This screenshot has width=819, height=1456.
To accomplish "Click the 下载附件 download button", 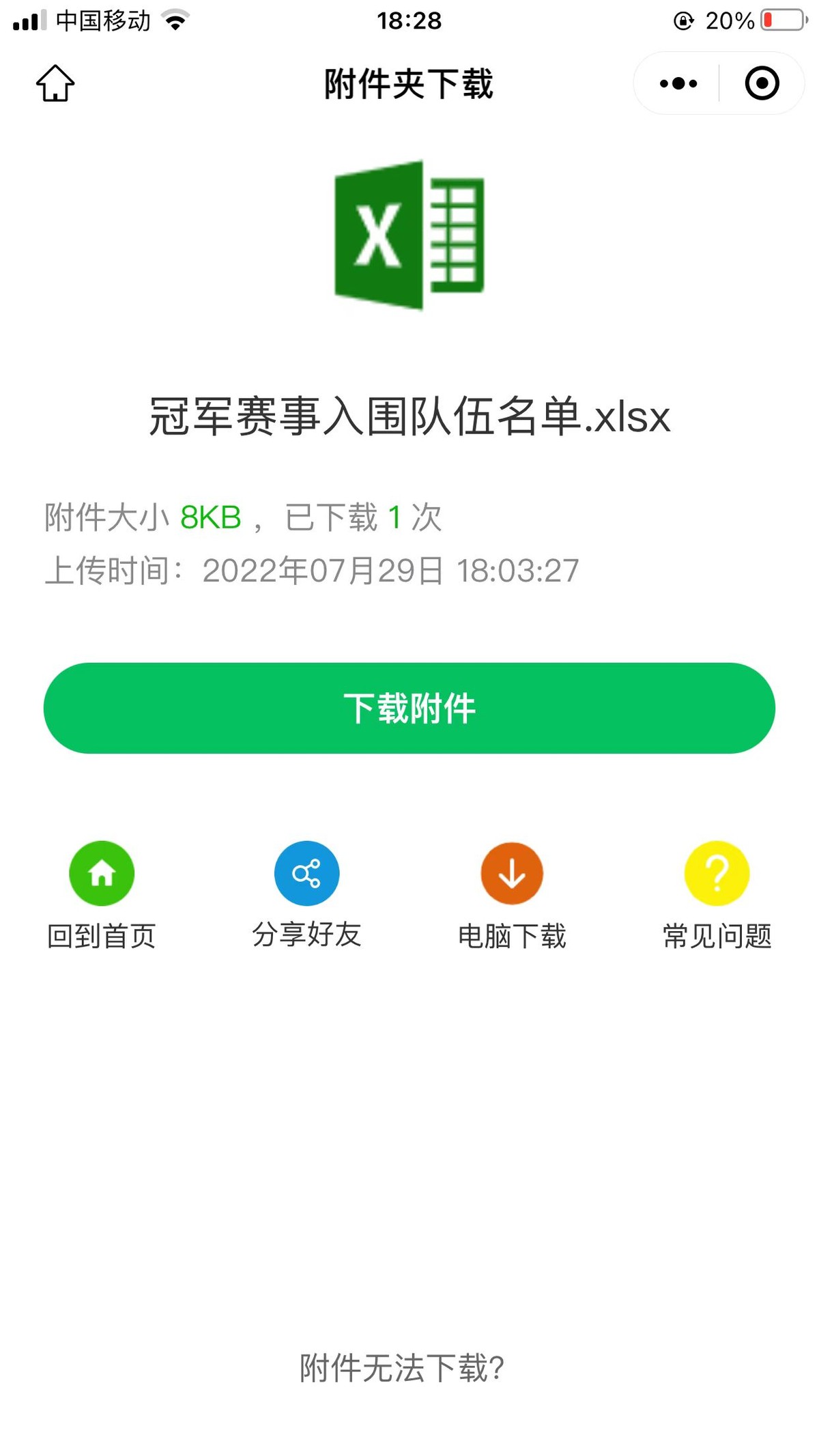I will [x=409, y=709].
